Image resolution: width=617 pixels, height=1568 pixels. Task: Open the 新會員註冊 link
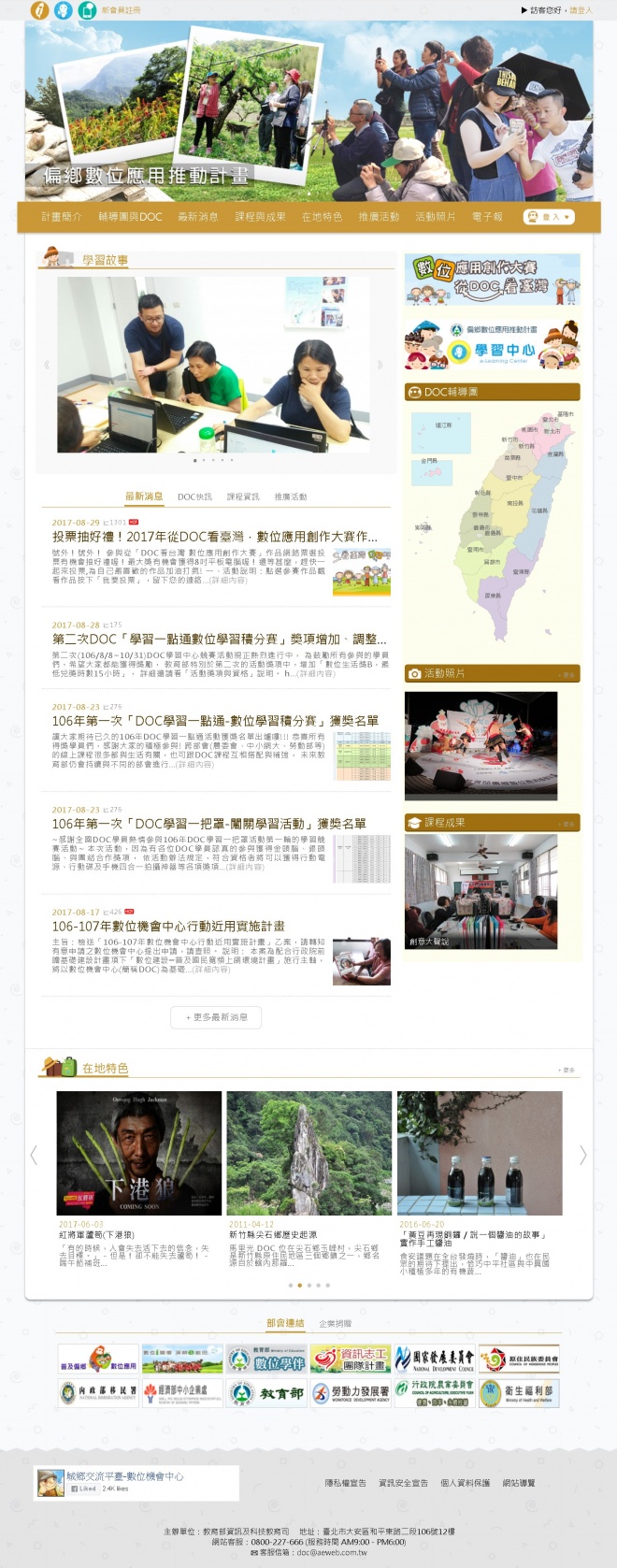(x=121, y=10)
